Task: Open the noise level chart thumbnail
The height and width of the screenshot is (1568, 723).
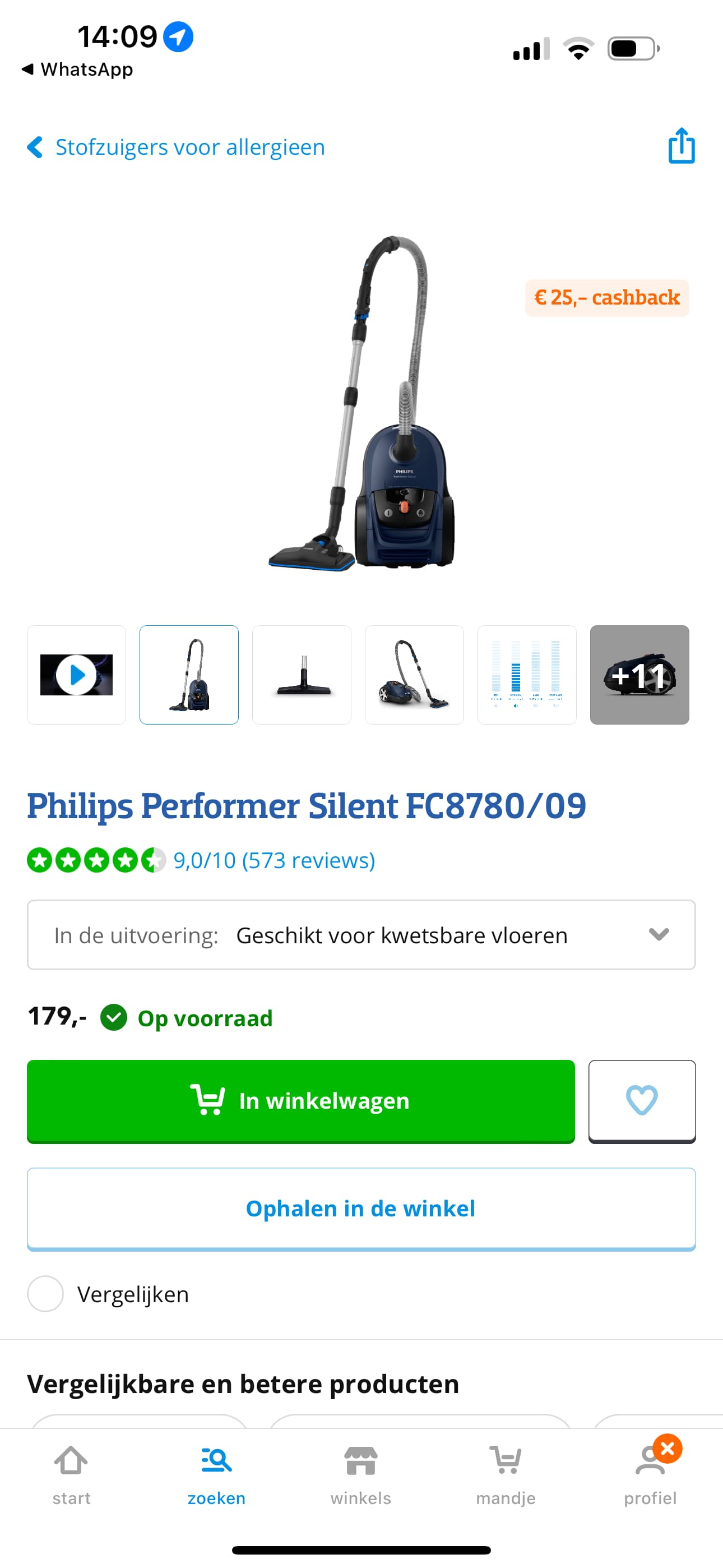Action: 527,675
